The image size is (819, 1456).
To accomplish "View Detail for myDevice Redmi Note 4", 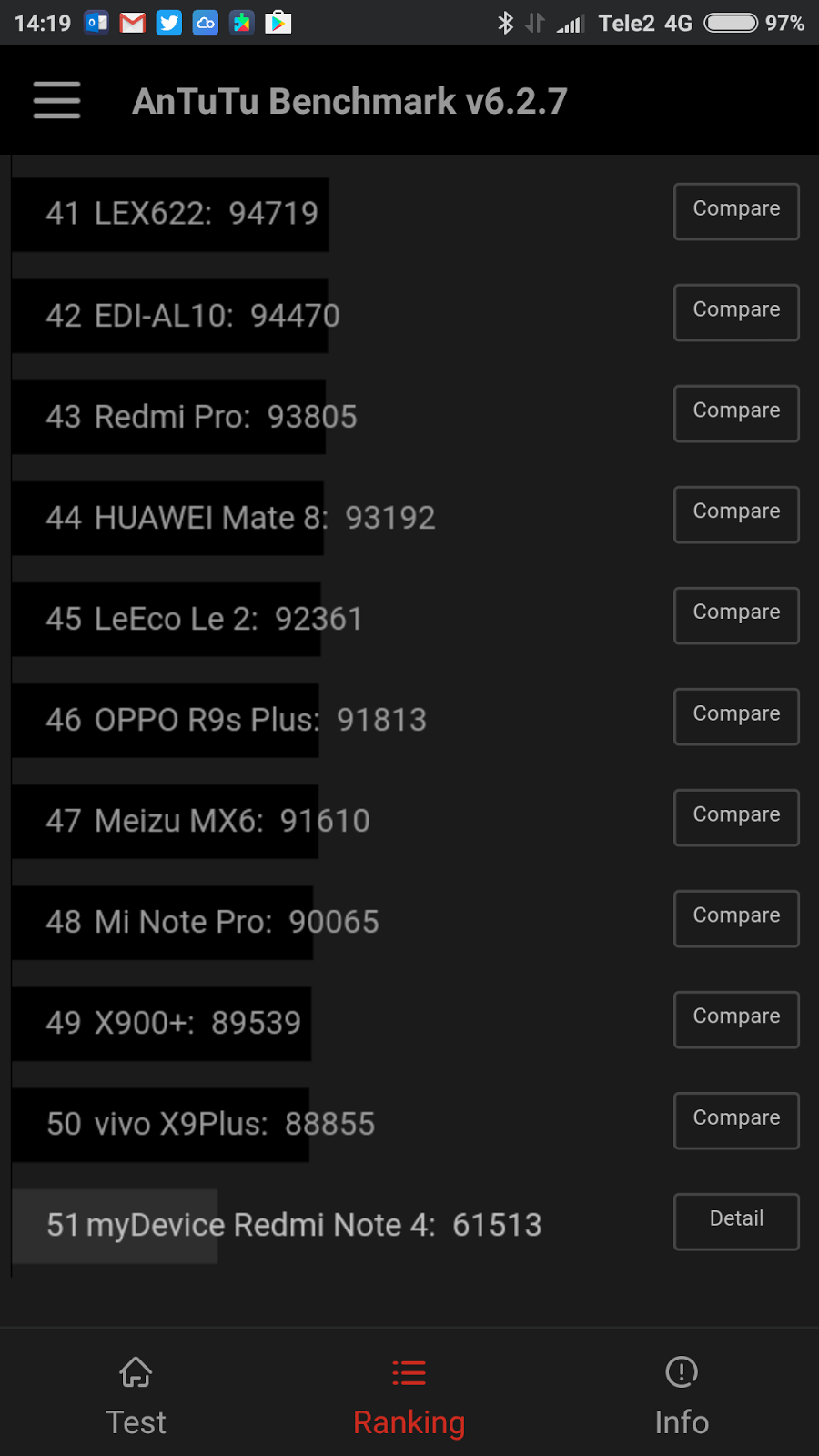I will point(736,1221).
